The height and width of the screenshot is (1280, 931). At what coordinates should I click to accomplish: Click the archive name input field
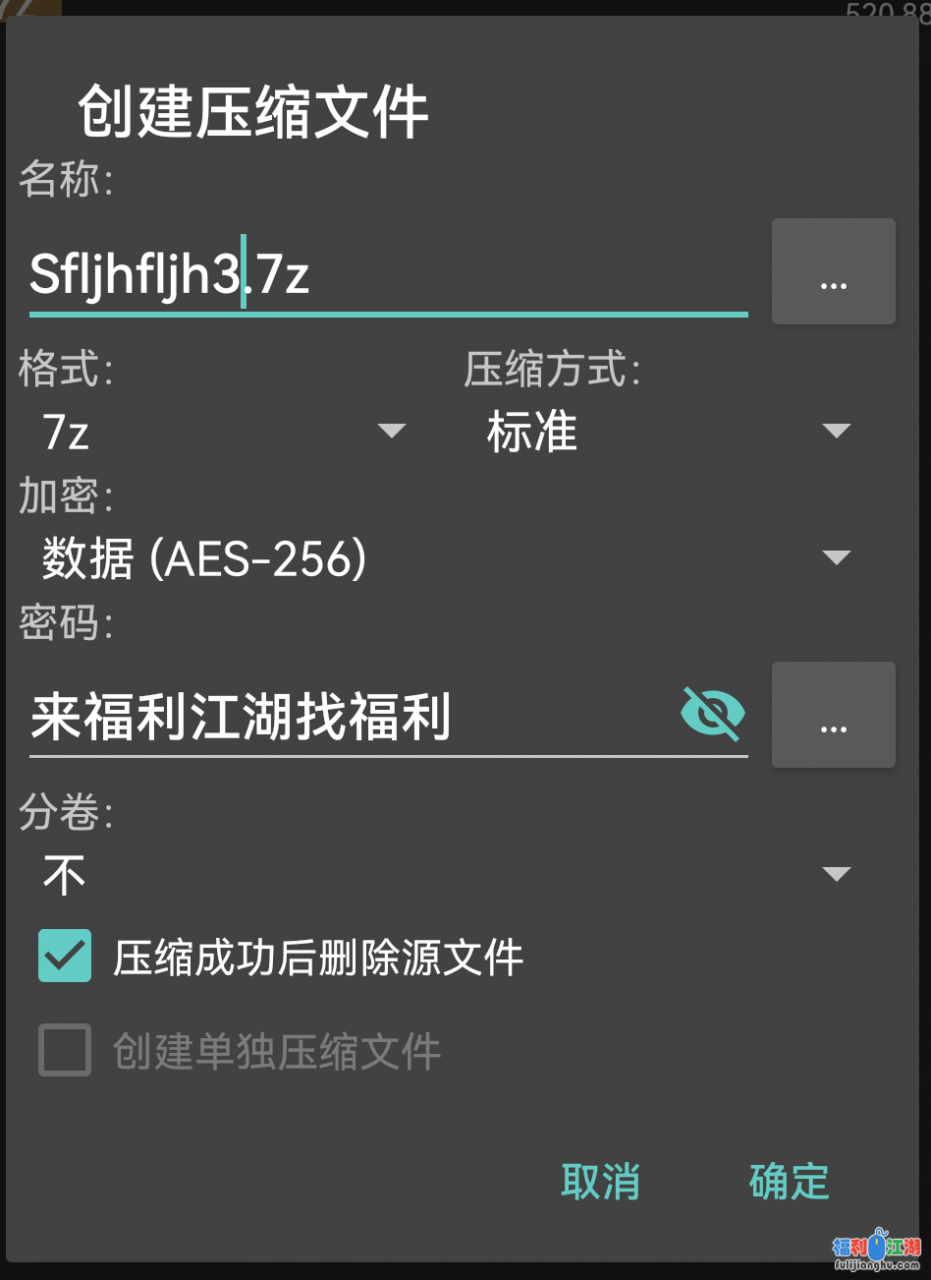tap(390, 270)
